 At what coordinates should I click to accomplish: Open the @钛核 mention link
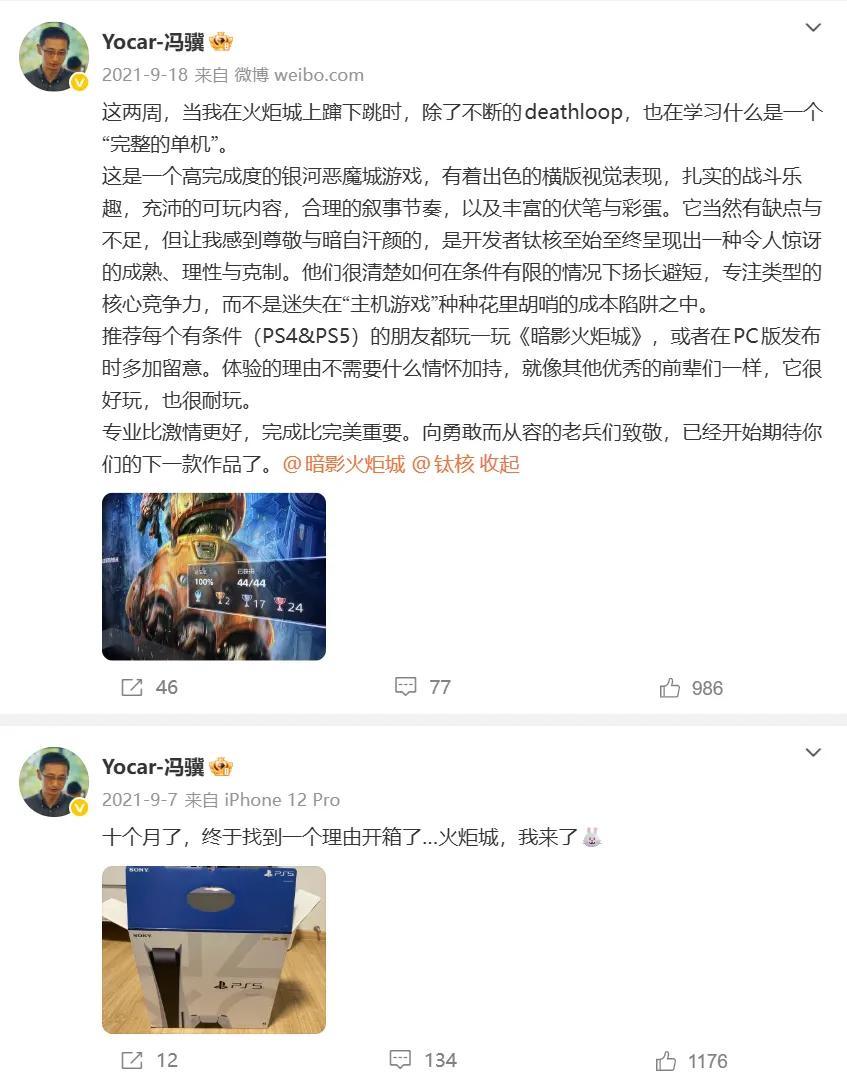443,464
